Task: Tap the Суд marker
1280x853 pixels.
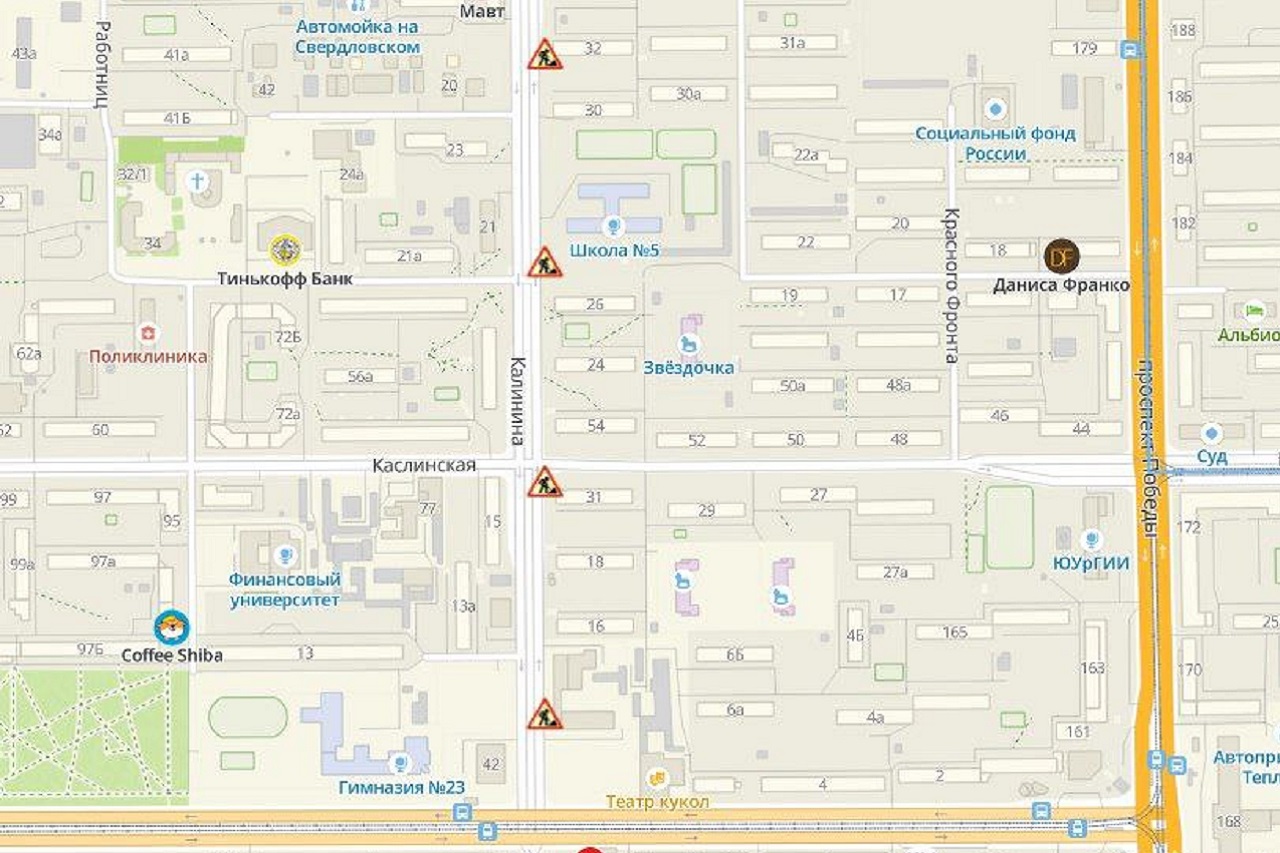Action: tap(1212, 433)
